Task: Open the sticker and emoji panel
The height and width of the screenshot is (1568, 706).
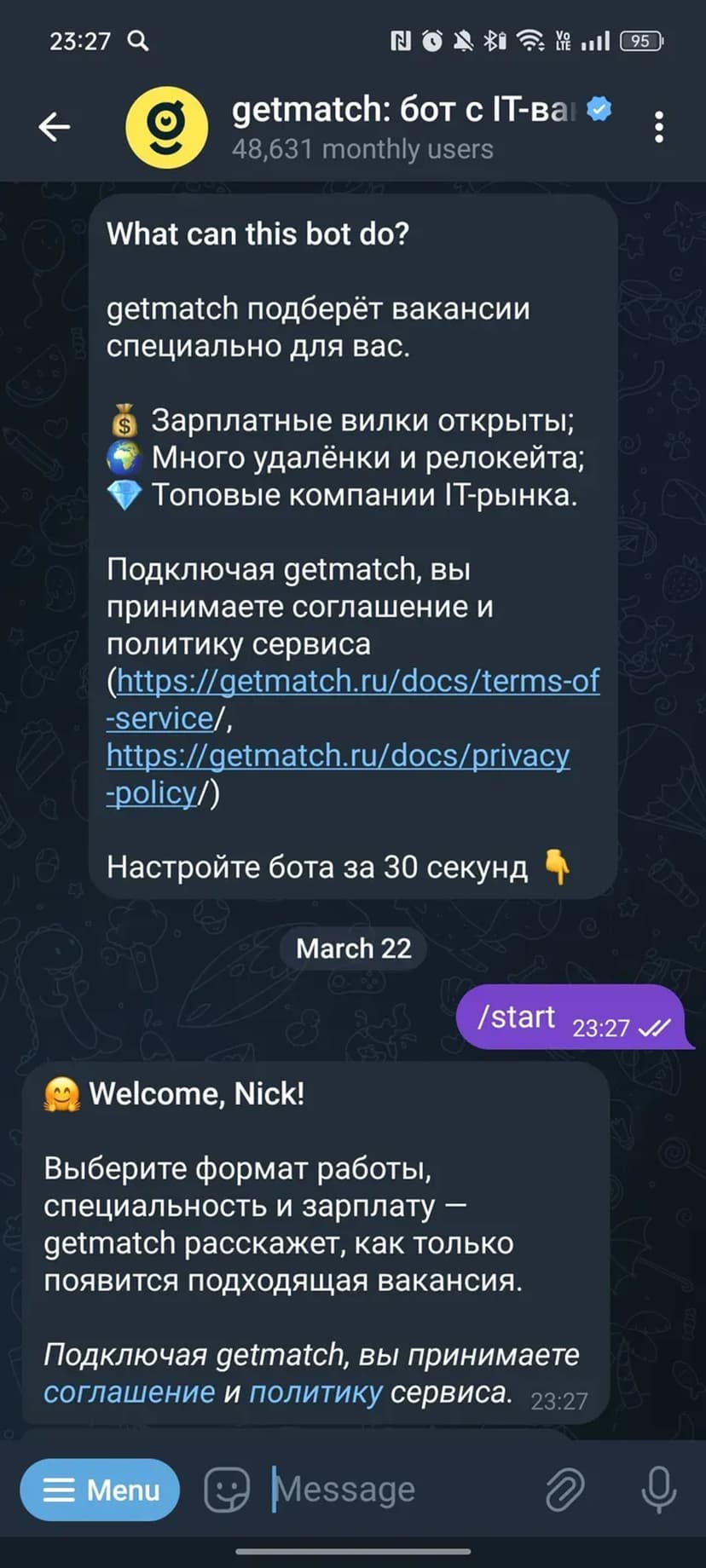Action: [227, 1490]
